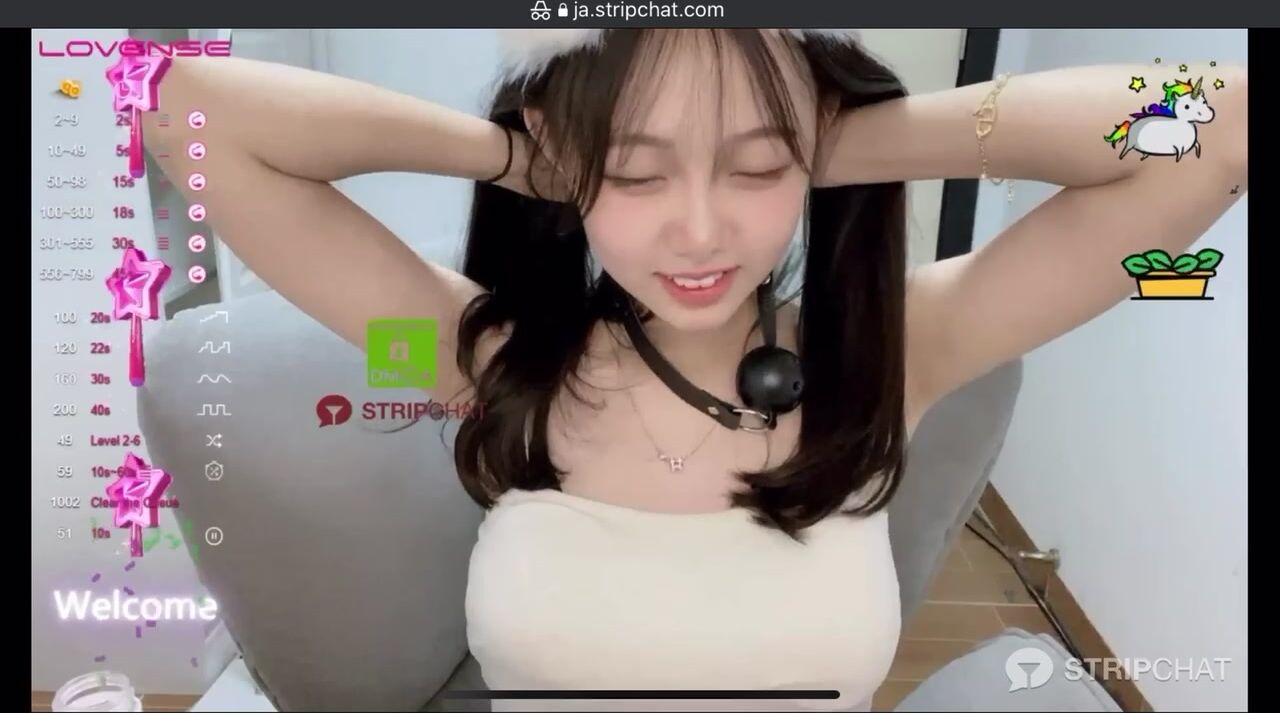This screenshot has height=713, width=1280.
Task: Tap the ja.stripchat.com address bar
Action: pos(640,11)
